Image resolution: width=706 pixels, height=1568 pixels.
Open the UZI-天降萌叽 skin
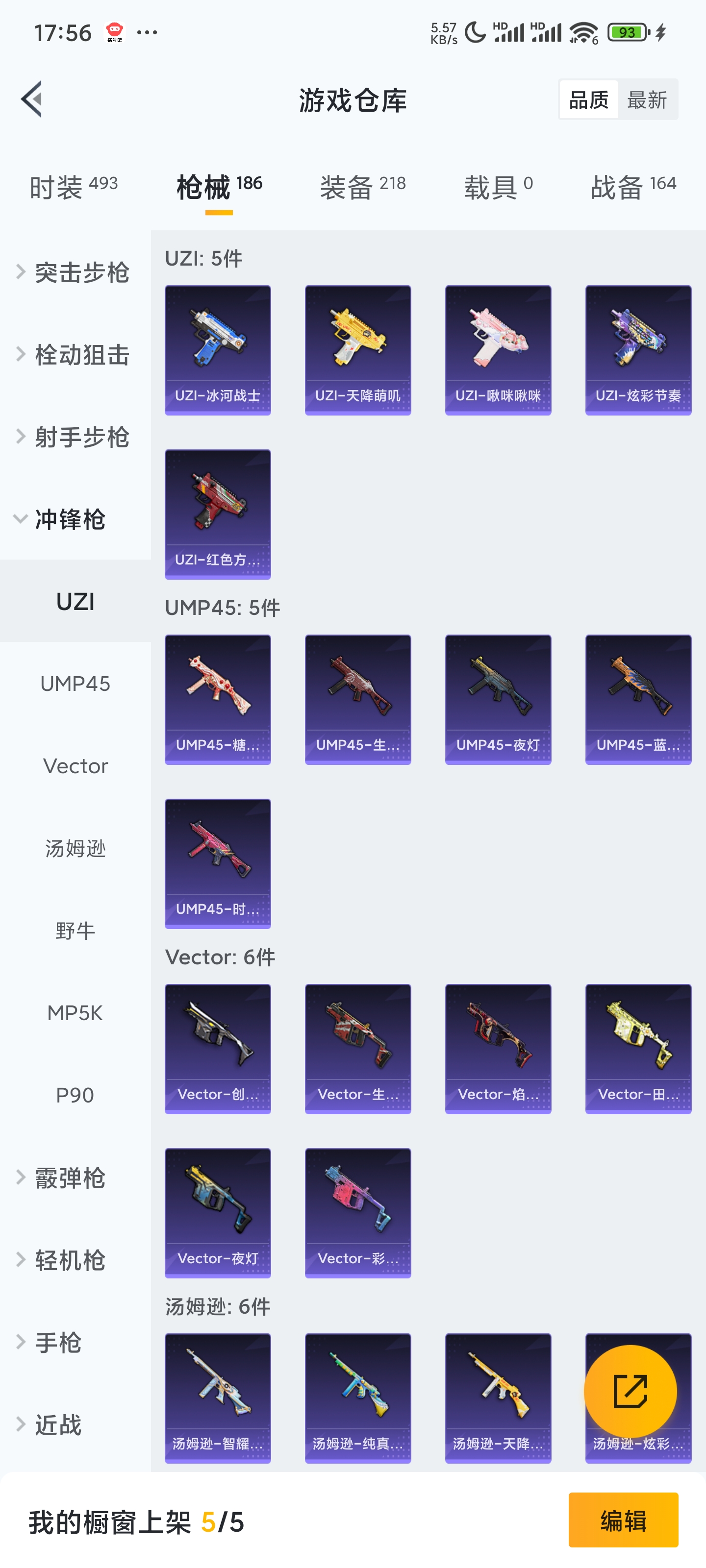point(357,350)
